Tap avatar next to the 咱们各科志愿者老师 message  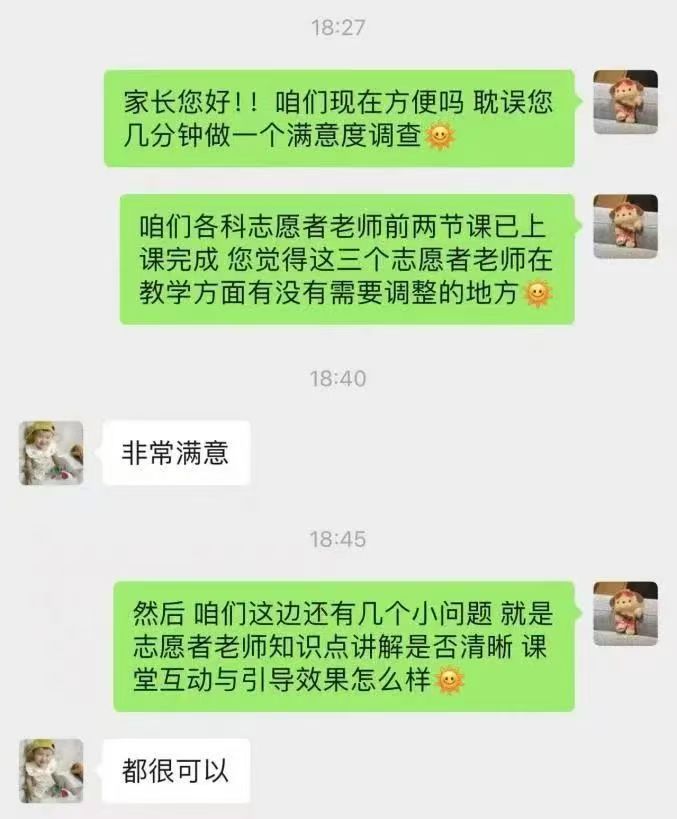[625, 226]
